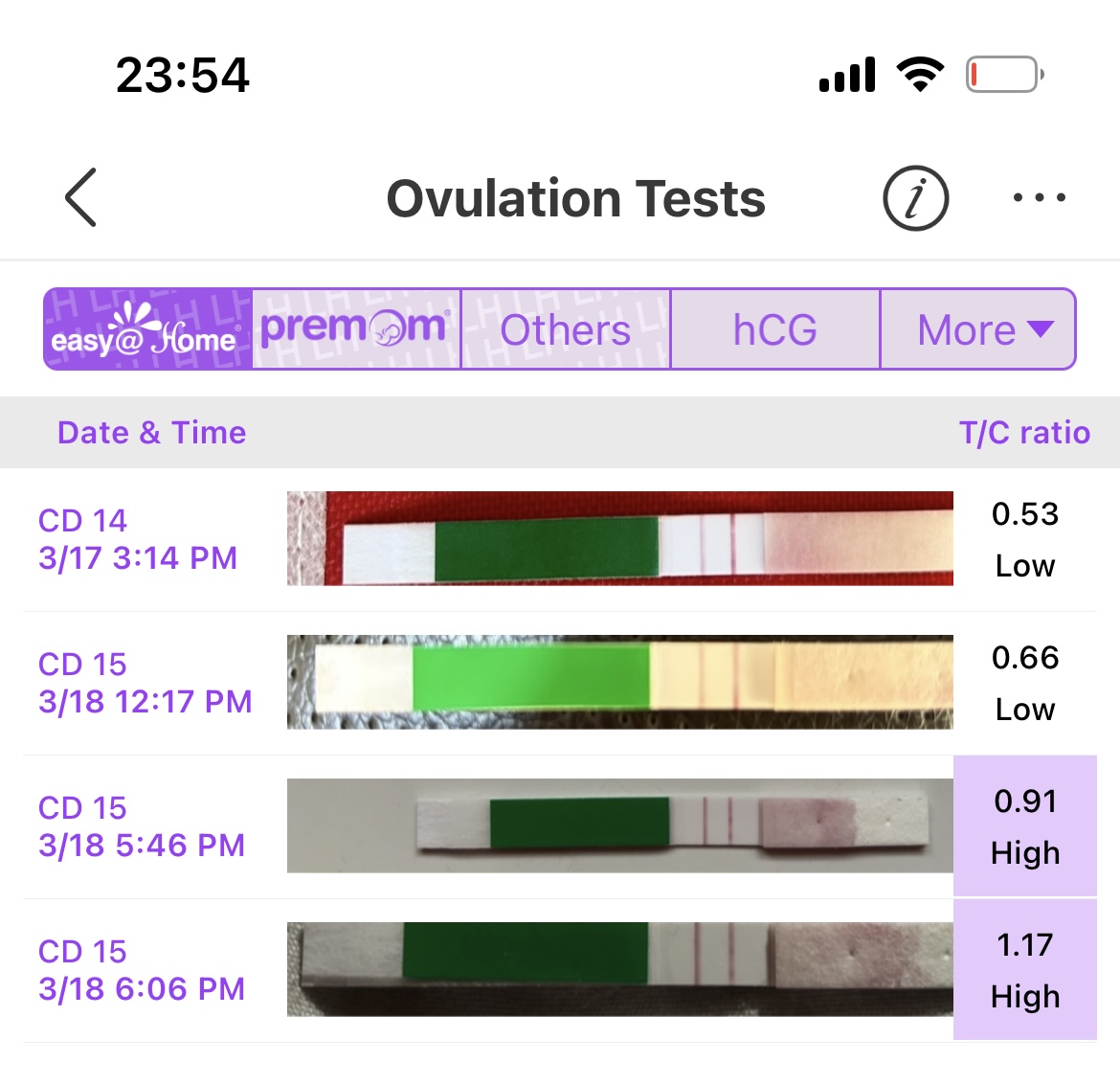
Task: Switch to the Premom tab
Action: (x=356, y=329)
